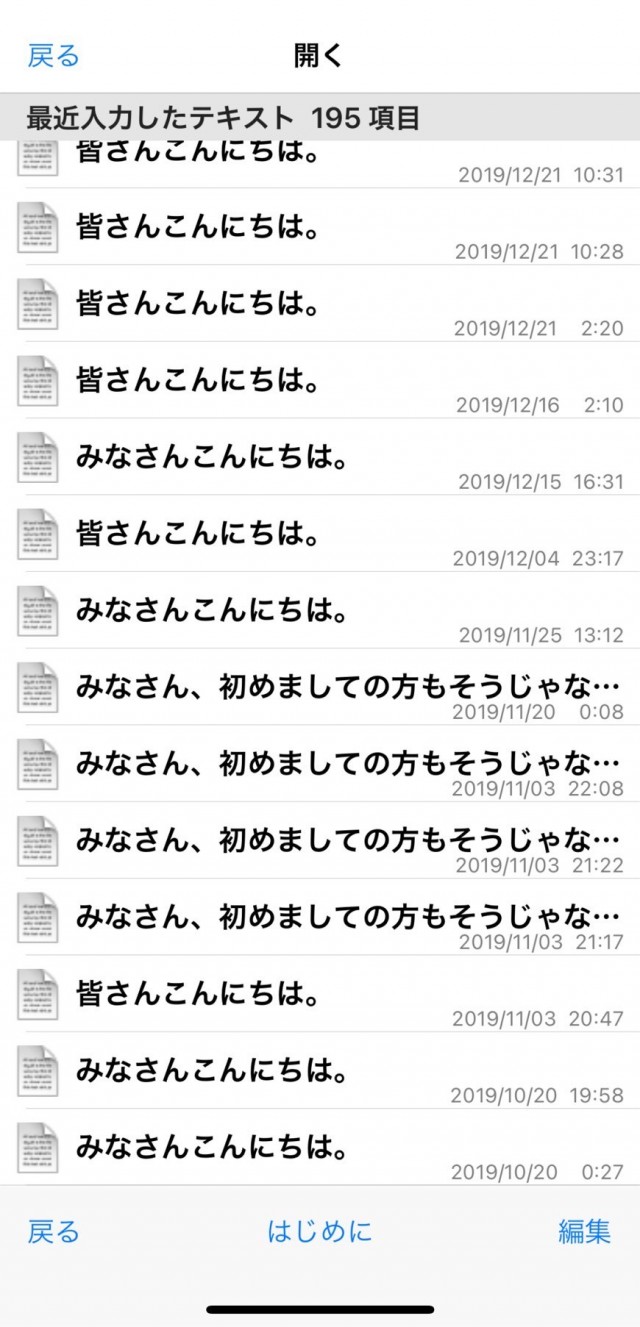This screenshot has height=1327, width=640.
Task: Select the entry from 2019/10/20 19:58
Action: (x=320, y=1072)
